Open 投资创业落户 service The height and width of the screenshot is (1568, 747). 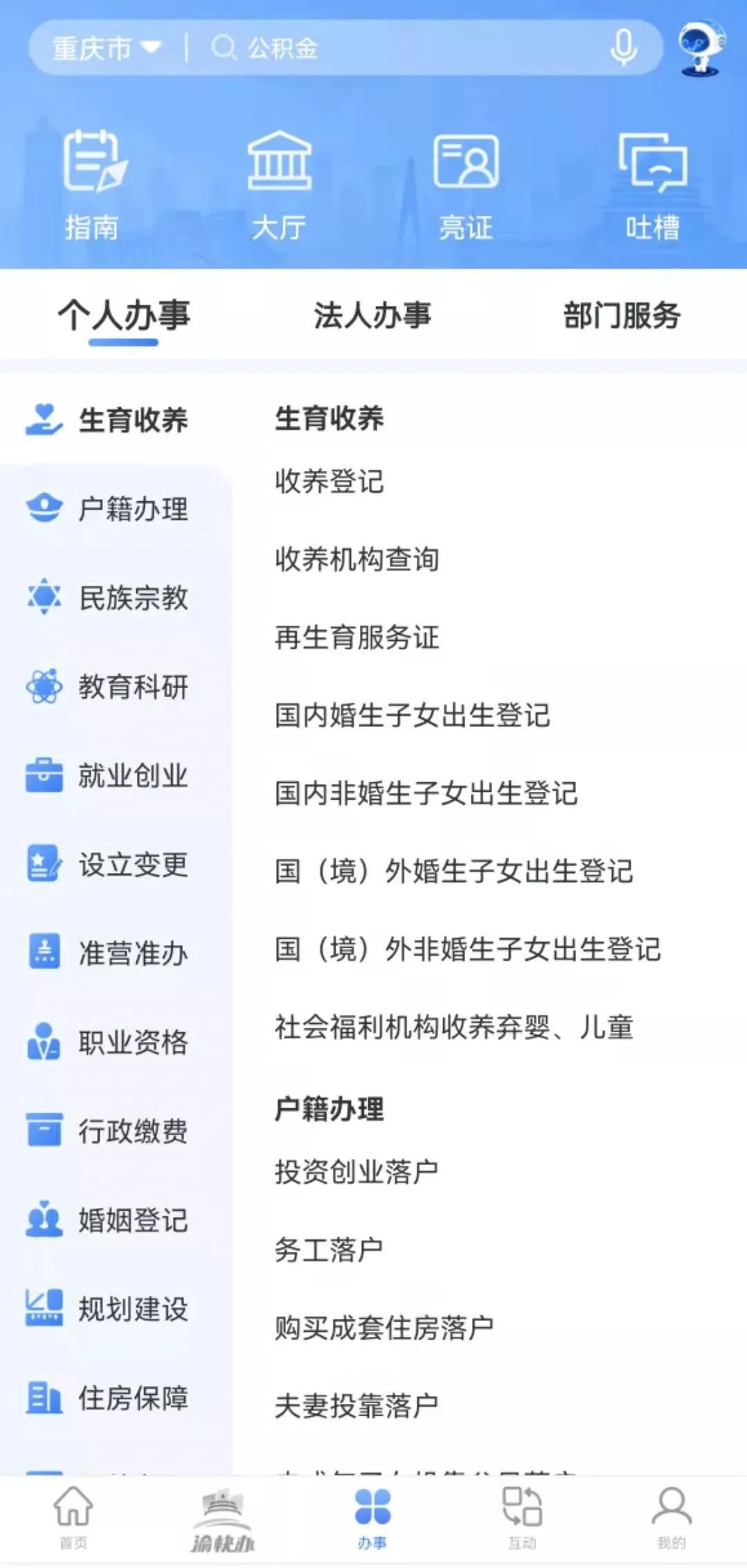coord(357,1171)
